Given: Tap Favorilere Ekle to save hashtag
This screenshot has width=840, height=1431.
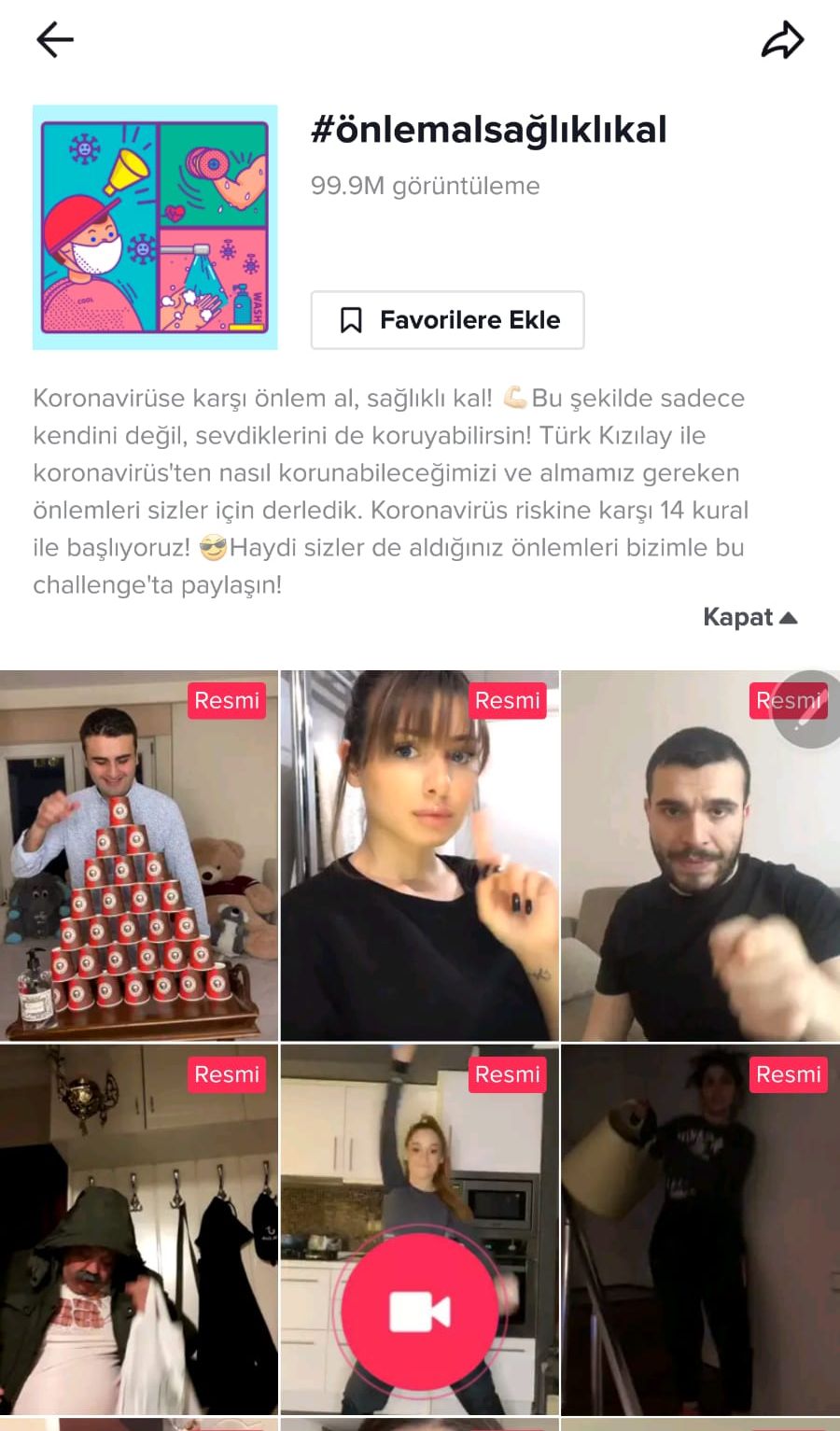Looking at the screenshot, I should [x=448, y=320].
